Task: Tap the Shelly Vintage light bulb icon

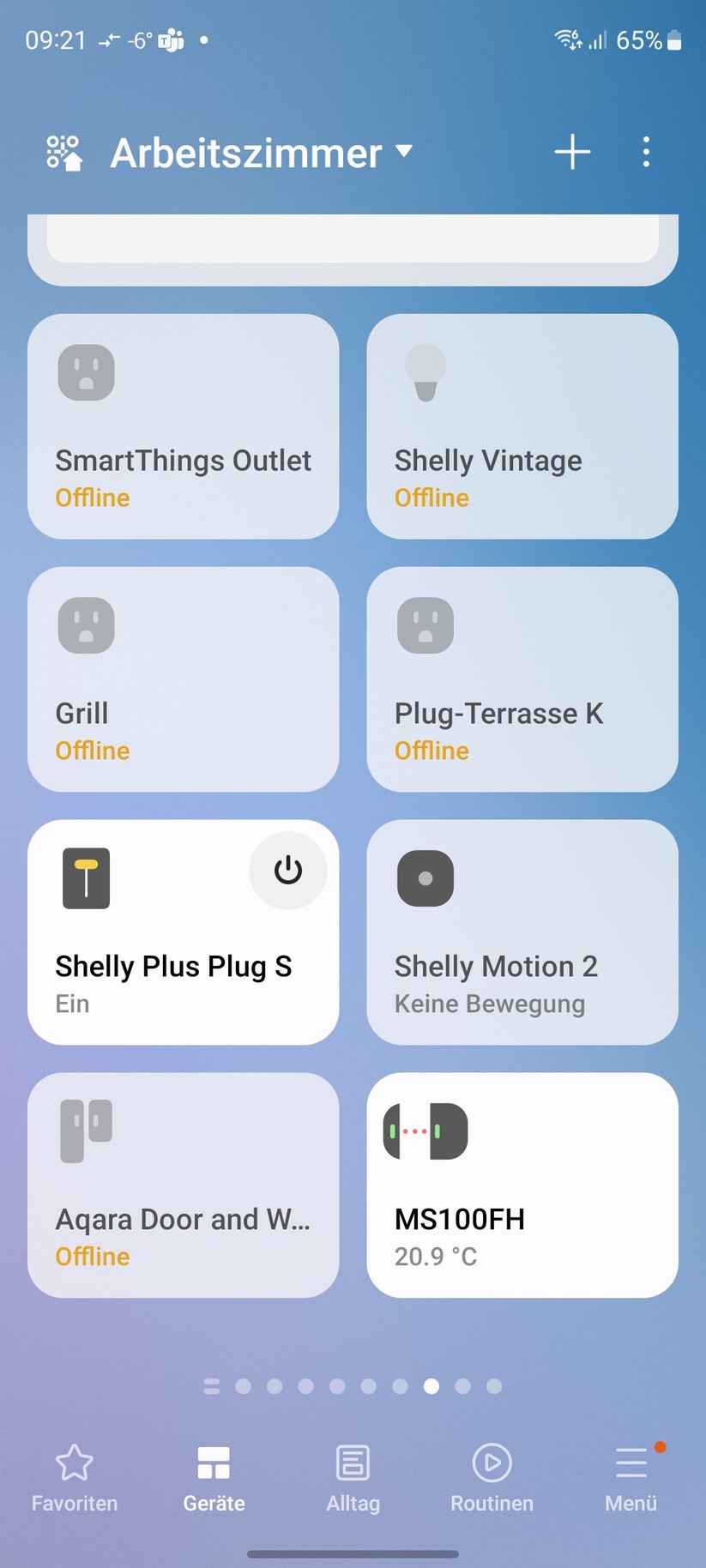Action: pos(424,372)
